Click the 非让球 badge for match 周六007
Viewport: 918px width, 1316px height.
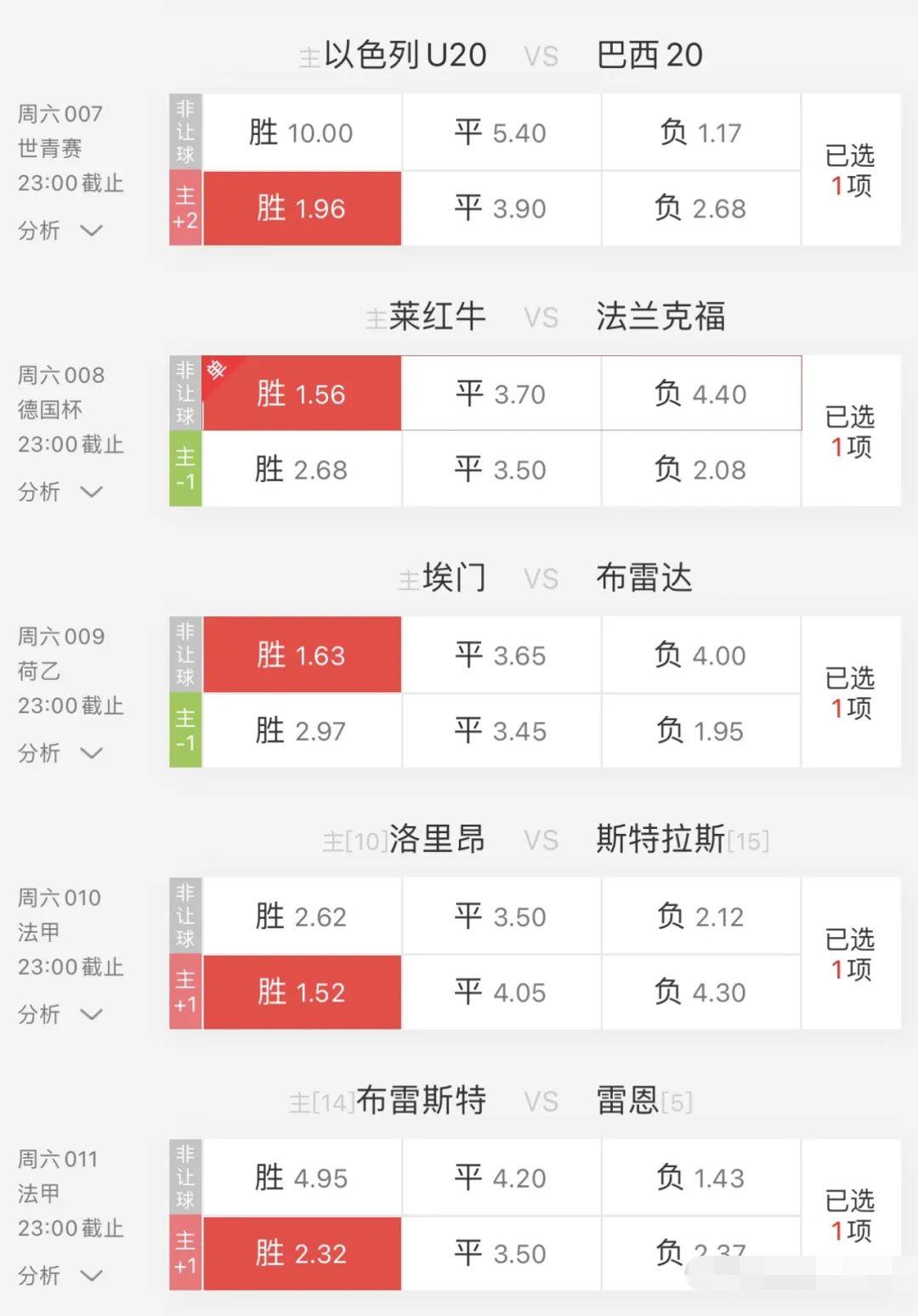184,132
